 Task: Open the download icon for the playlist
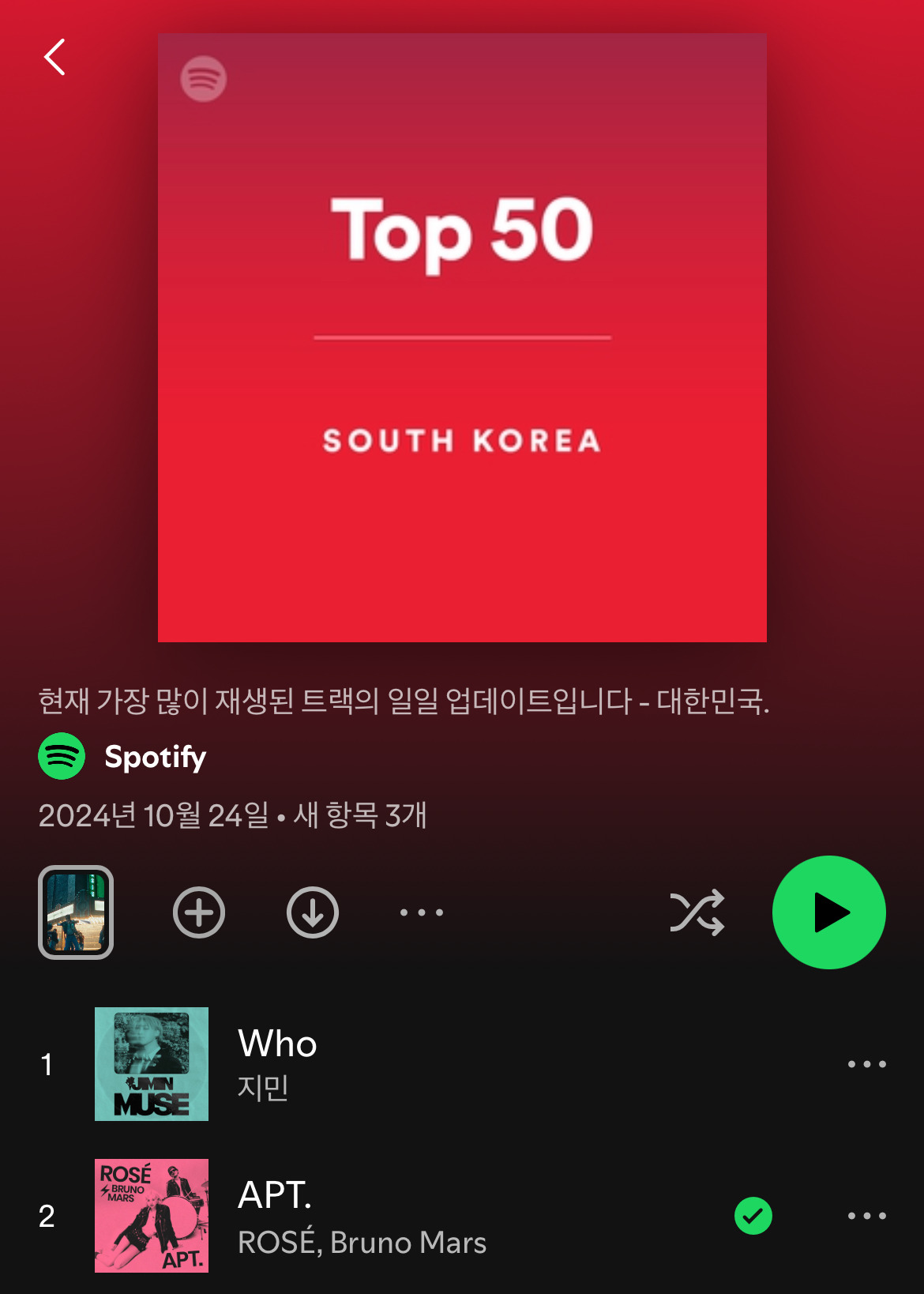pos(312,912)
